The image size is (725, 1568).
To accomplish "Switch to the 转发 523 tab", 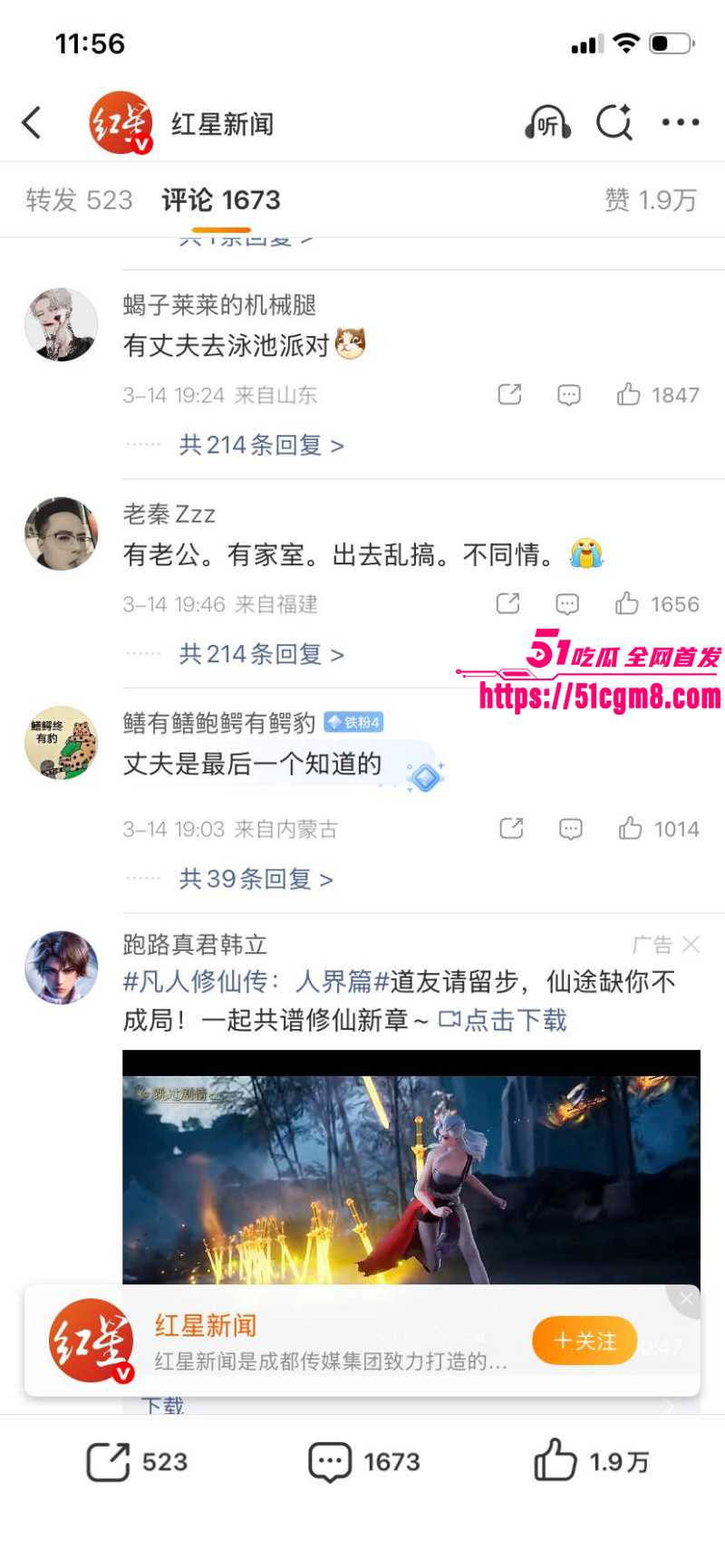I will 79,199.
